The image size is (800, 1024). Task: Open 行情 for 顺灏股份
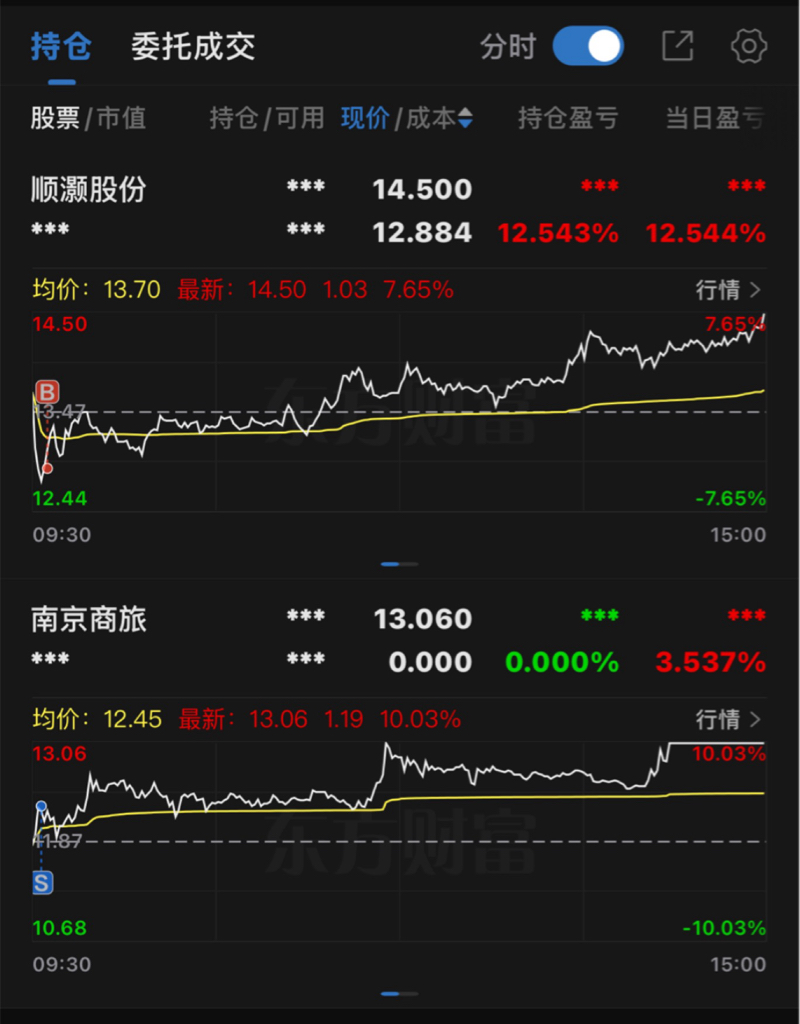[728, 289]
